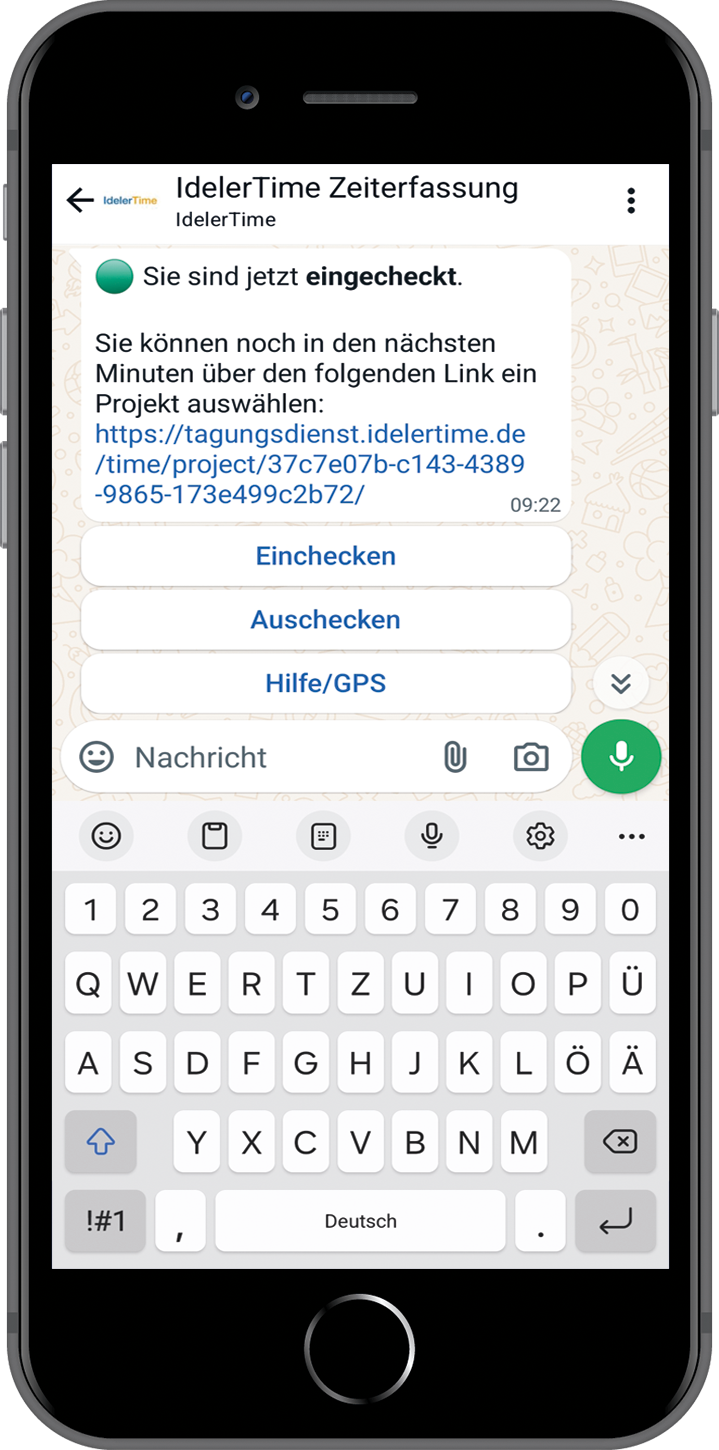Open the camera from the message bar
This screenshot has width=719, height=1450.
coord(531,757)
